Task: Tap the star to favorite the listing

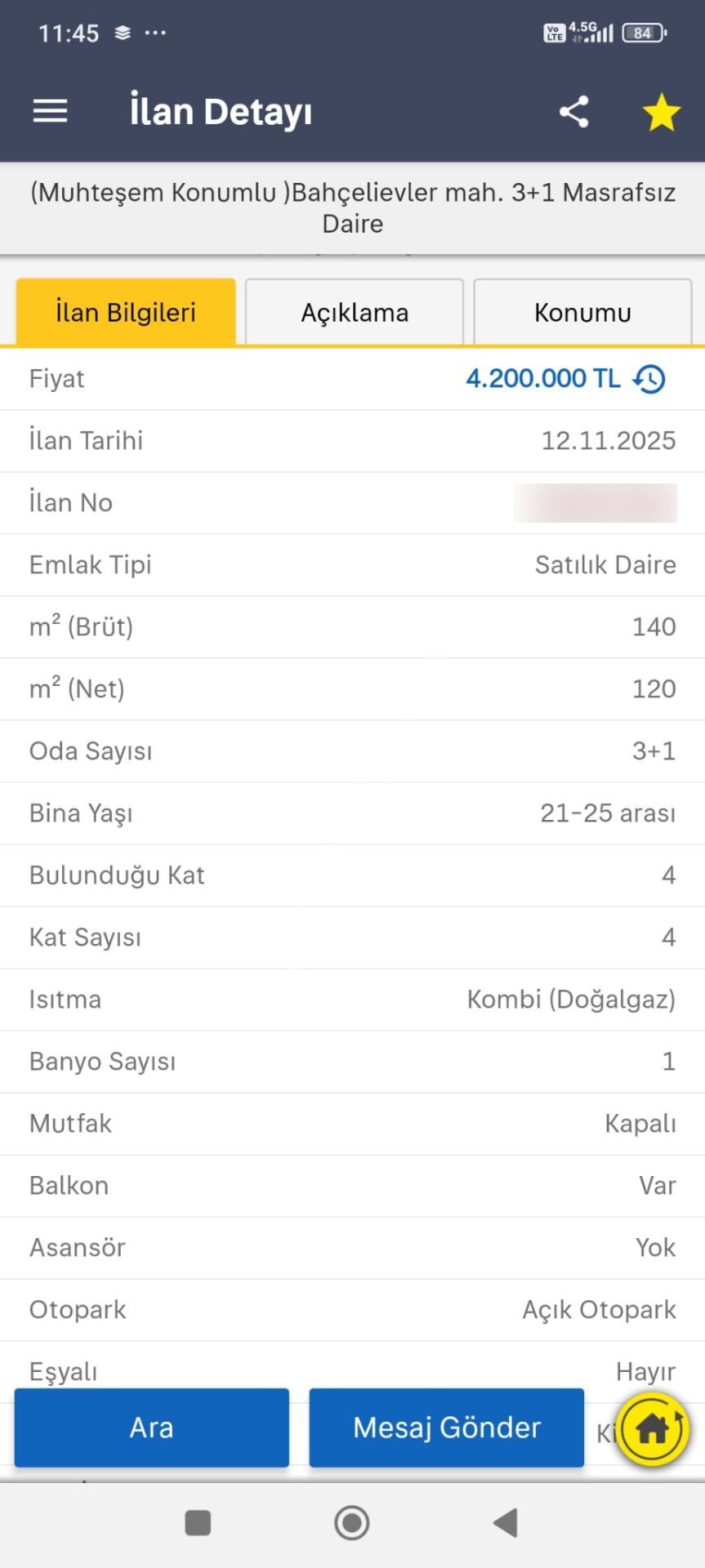Action: pyautogui.click(x=662, y=113)
